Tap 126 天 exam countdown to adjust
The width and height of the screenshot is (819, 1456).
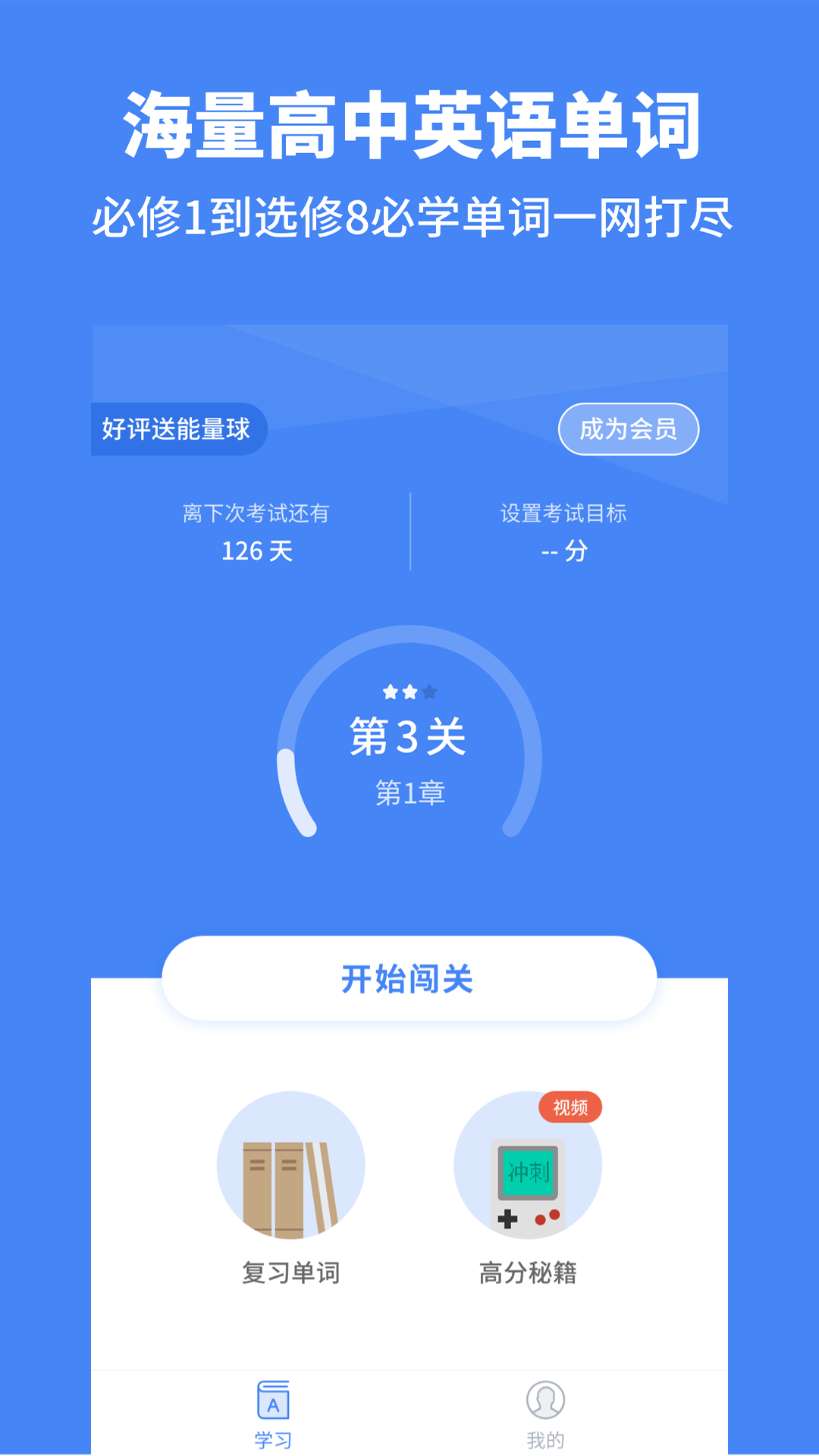click(x=258, y=551)
